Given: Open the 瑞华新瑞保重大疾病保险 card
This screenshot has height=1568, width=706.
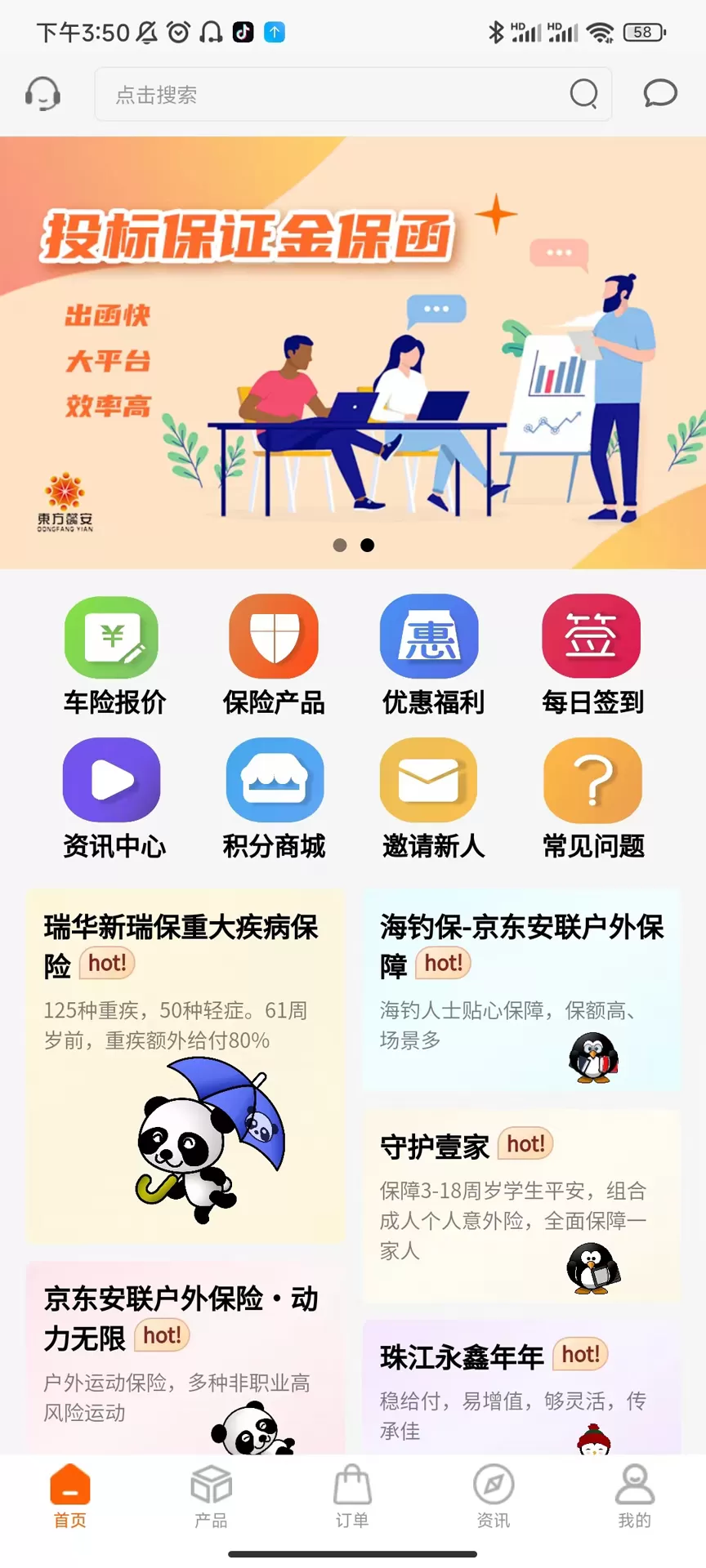Looking at the screenshot, I should (185, 1067).
